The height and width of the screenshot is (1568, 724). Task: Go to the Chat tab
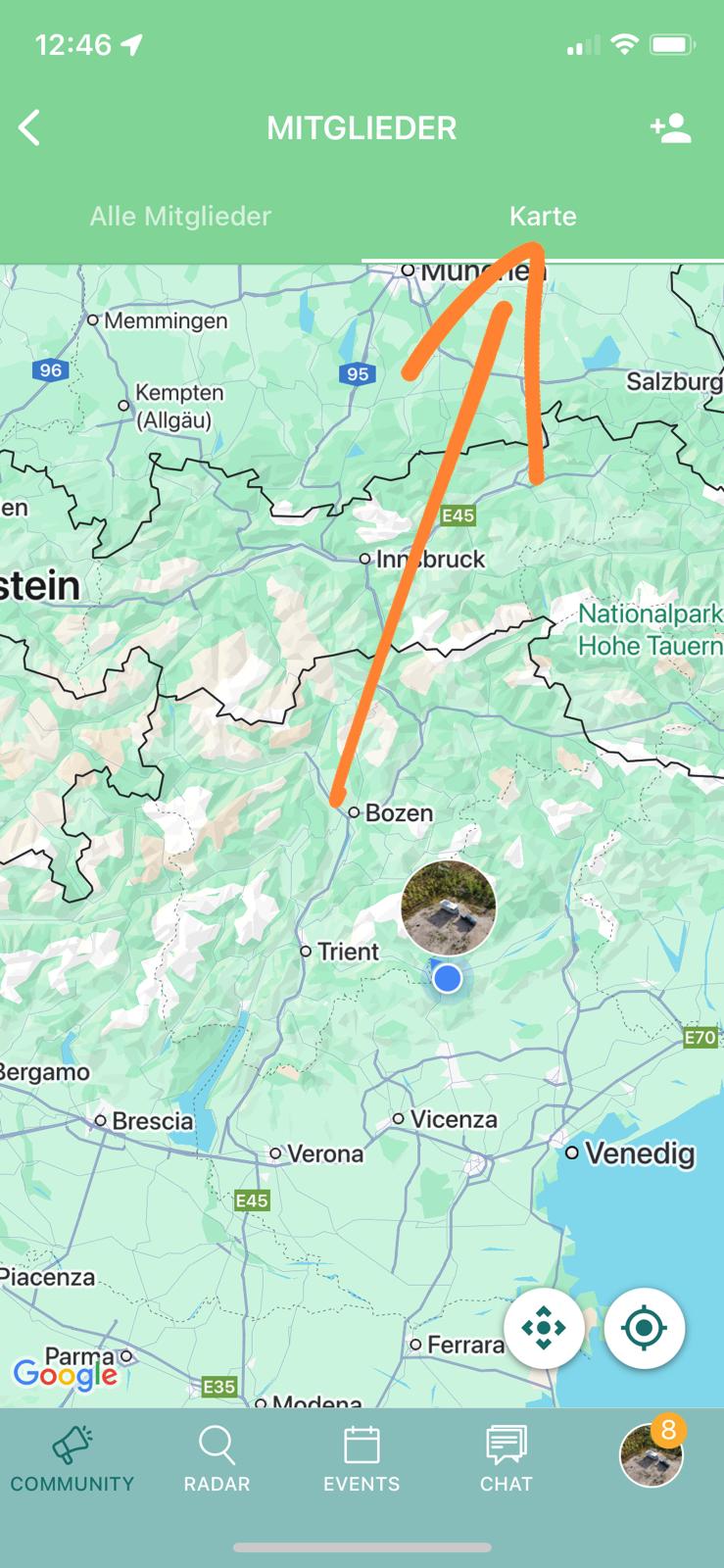(507, 1459)
